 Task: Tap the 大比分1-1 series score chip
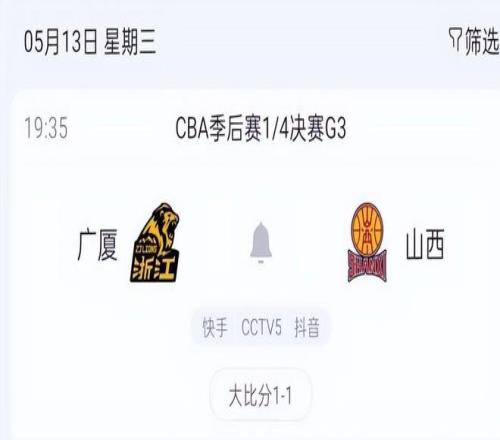pos(260,395)
